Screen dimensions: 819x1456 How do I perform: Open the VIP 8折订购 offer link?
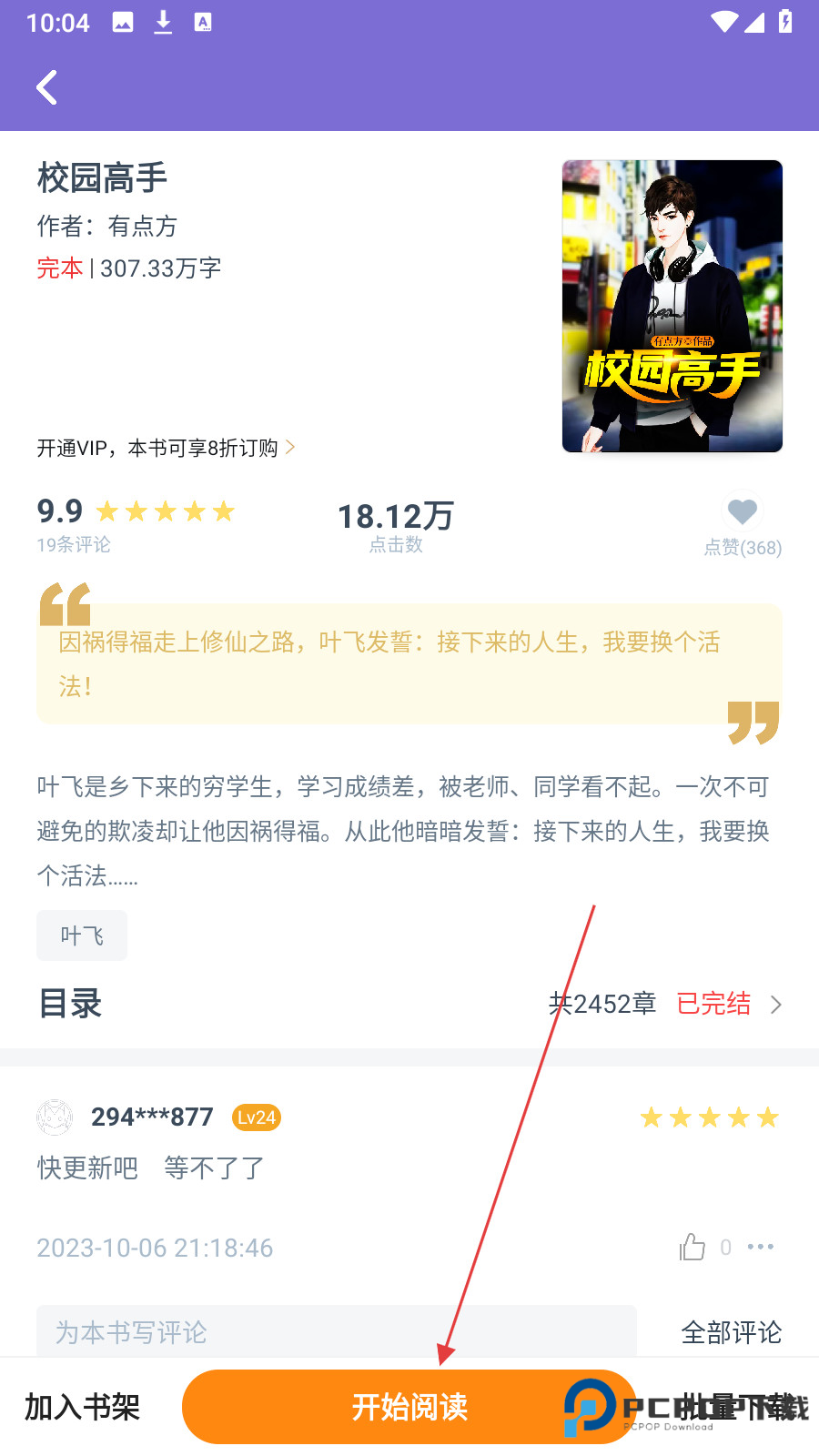point(166,448)
